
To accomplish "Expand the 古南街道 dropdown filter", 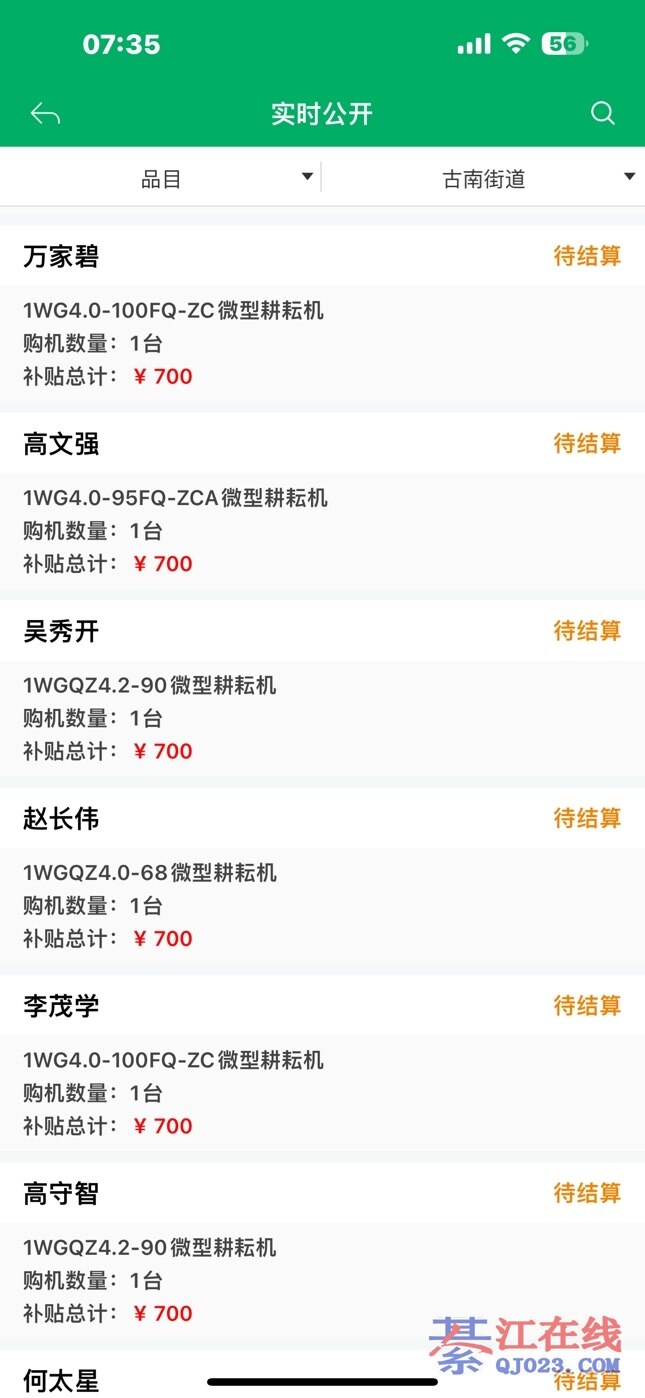I will click(x=485, y=179).
